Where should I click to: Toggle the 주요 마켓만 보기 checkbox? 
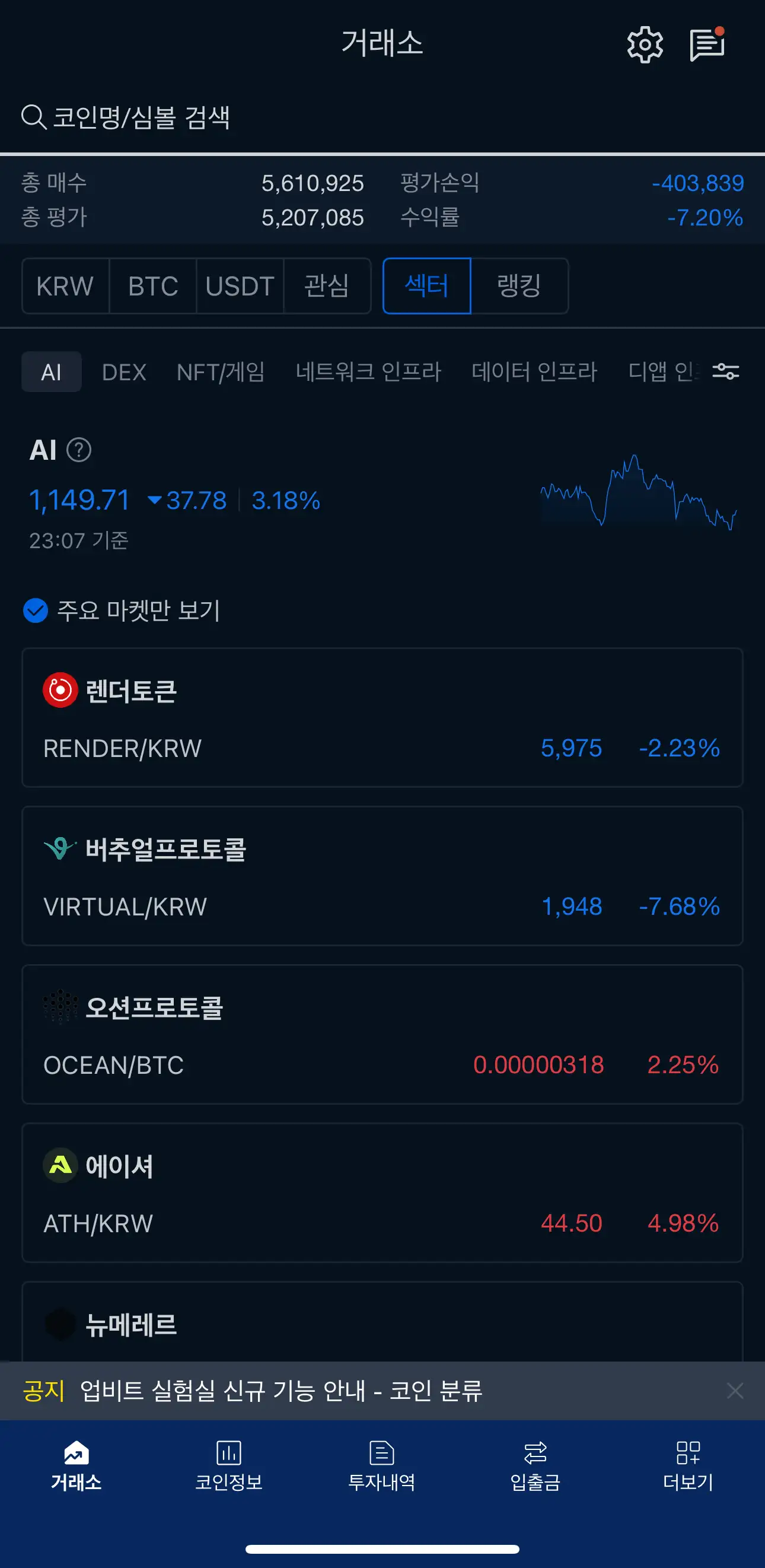(x=36, y=610)
